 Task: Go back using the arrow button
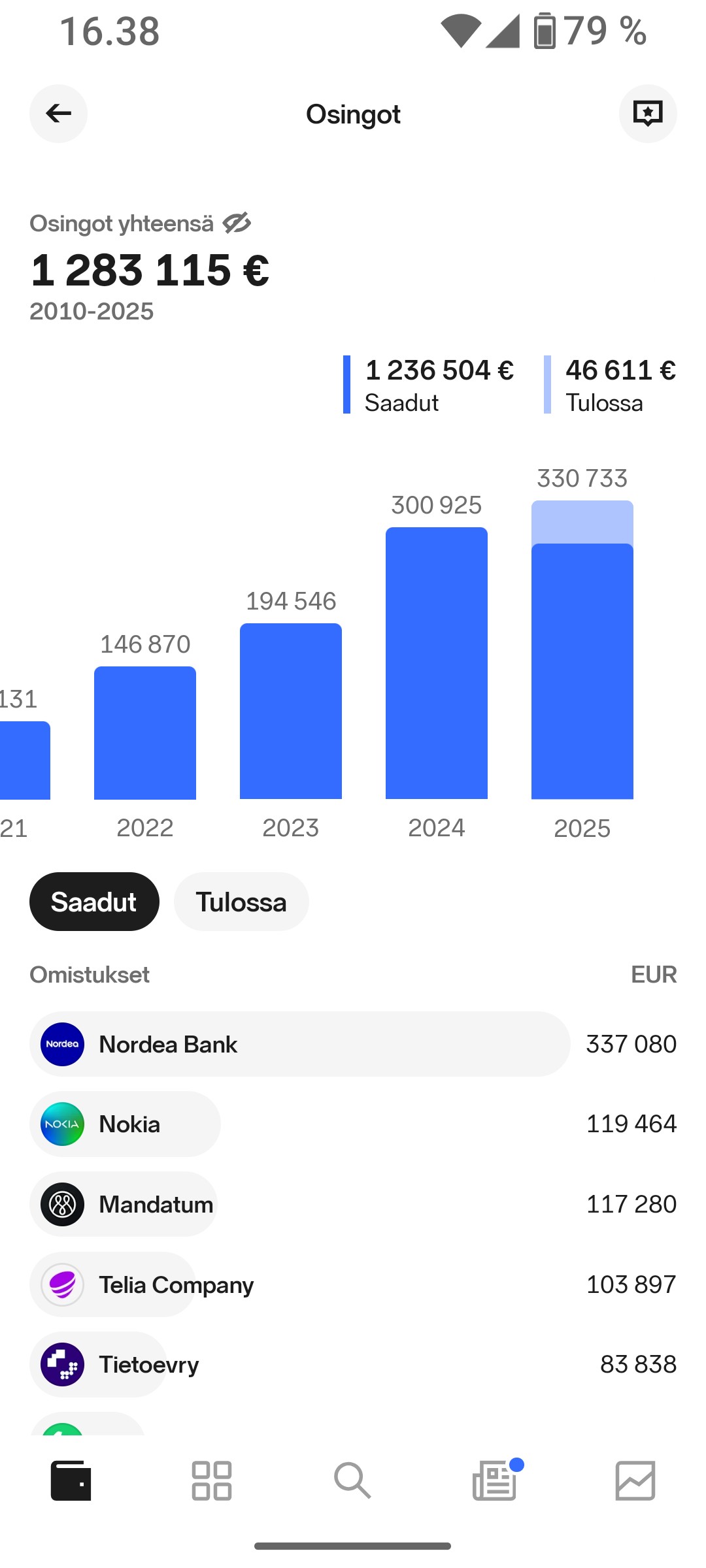point(58,114)
